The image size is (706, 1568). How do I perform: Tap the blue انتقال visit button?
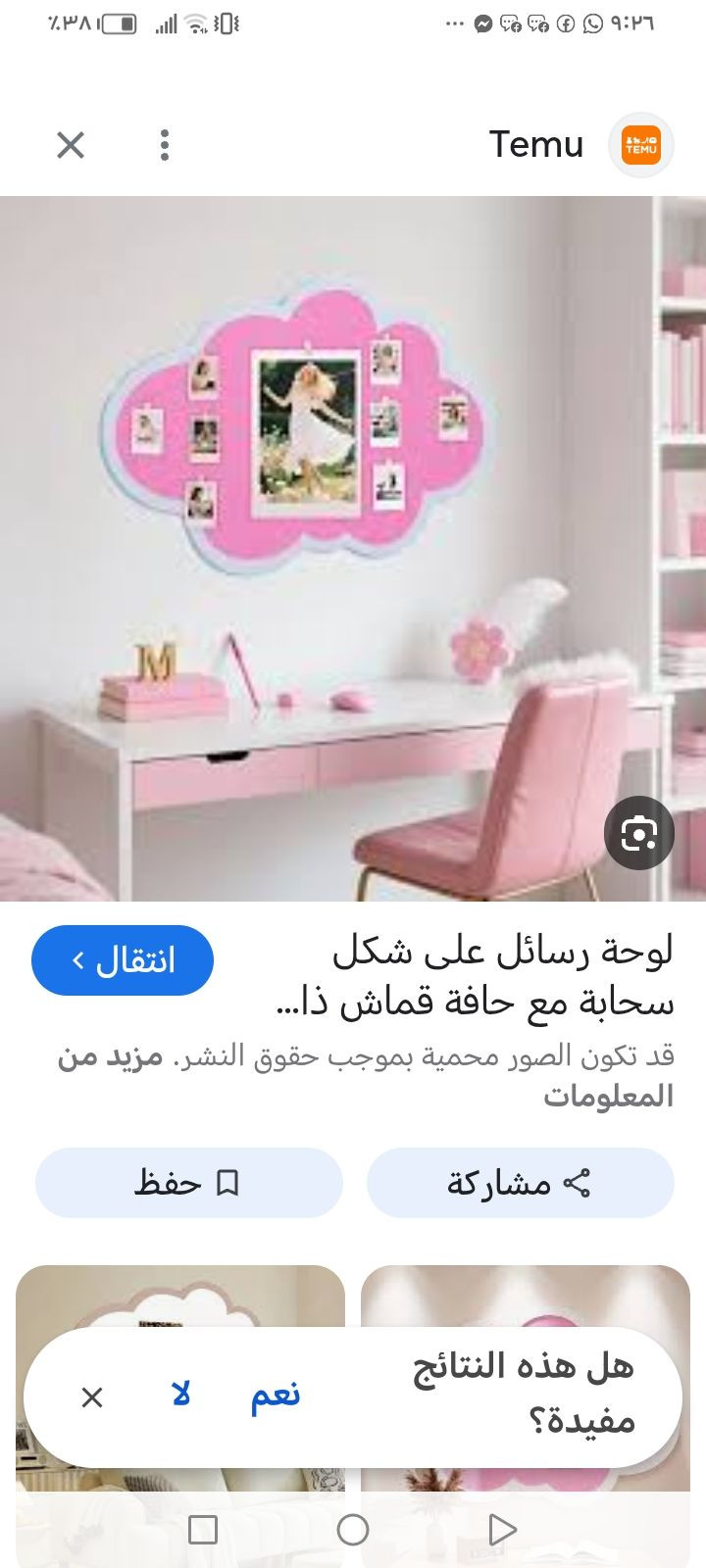point(123,960)
